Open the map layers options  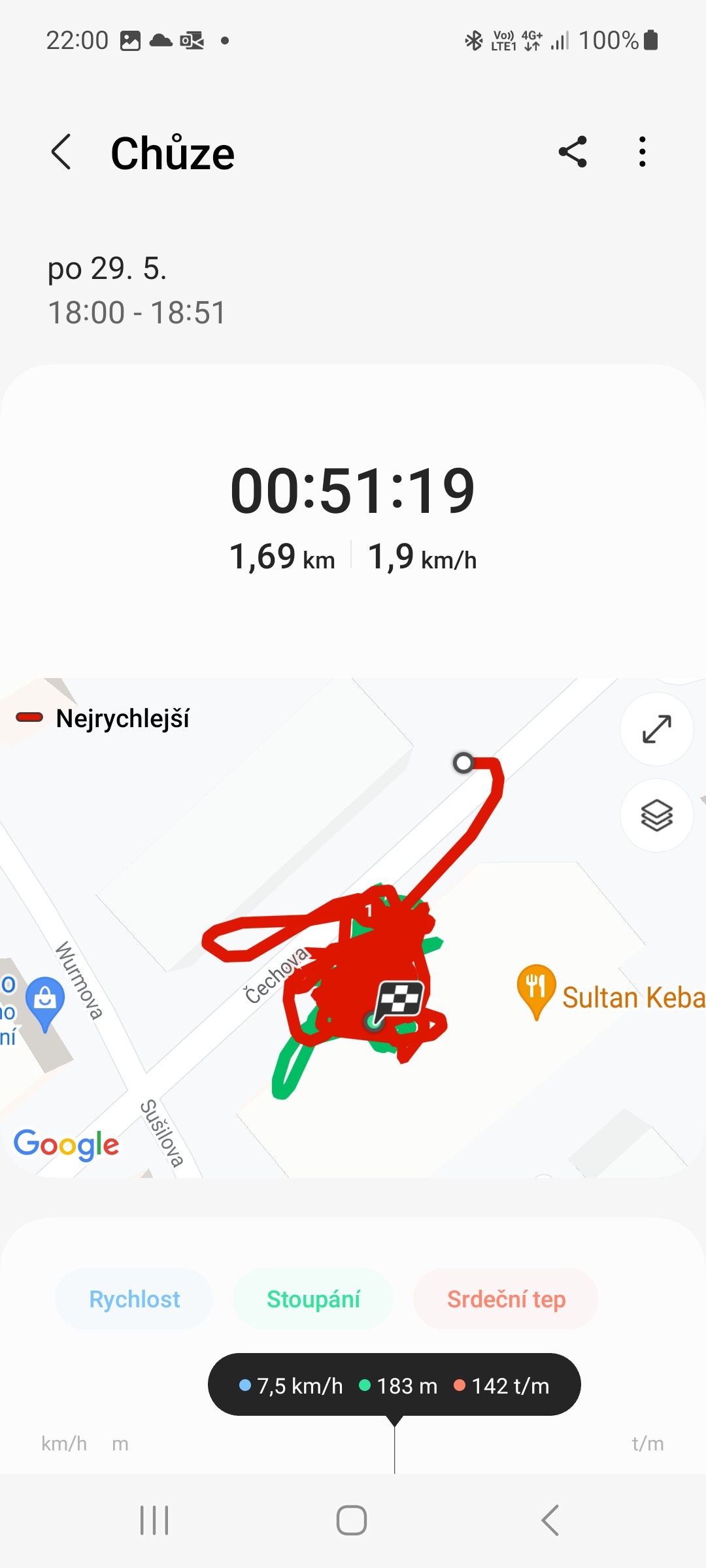coord(656,815)
